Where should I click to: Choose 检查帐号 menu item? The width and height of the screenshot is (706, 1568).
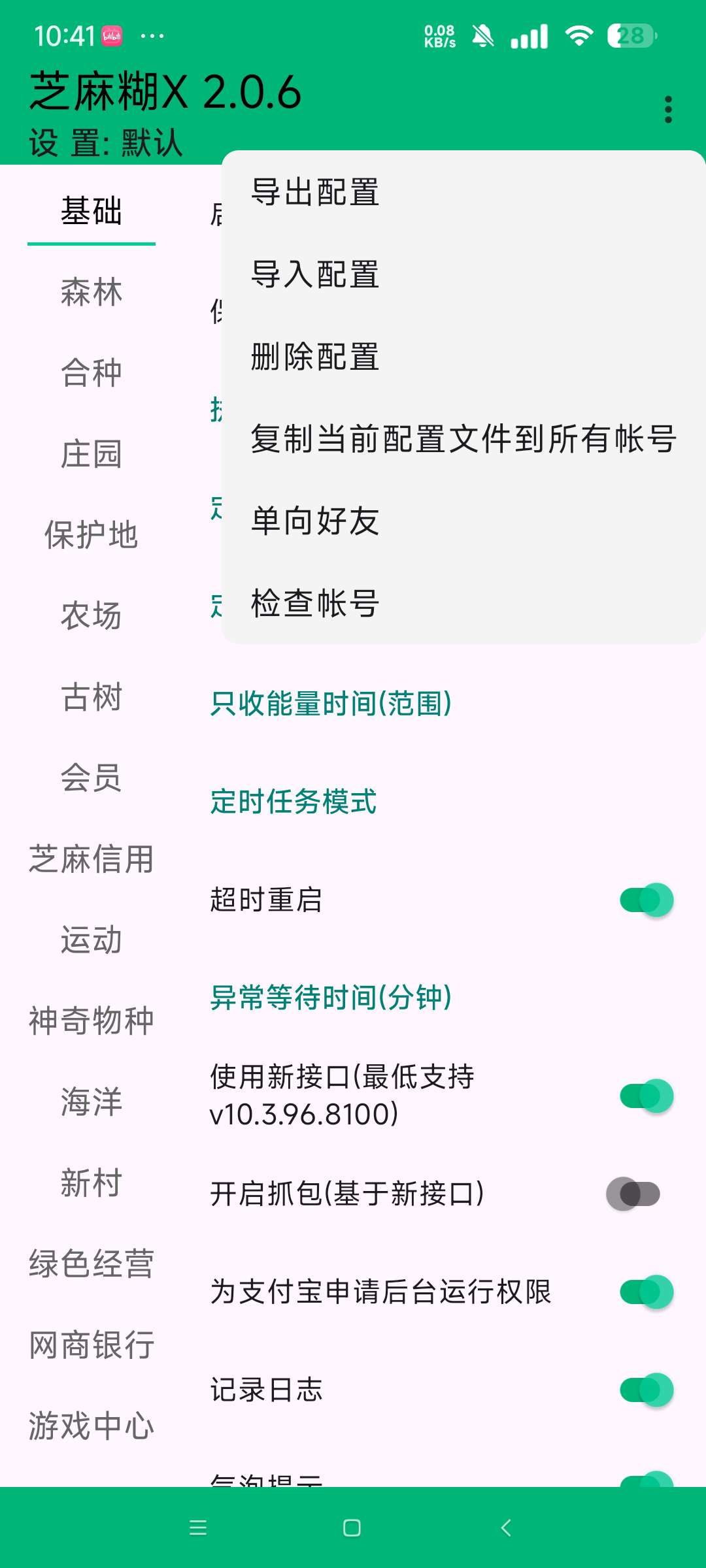point(315,603)
